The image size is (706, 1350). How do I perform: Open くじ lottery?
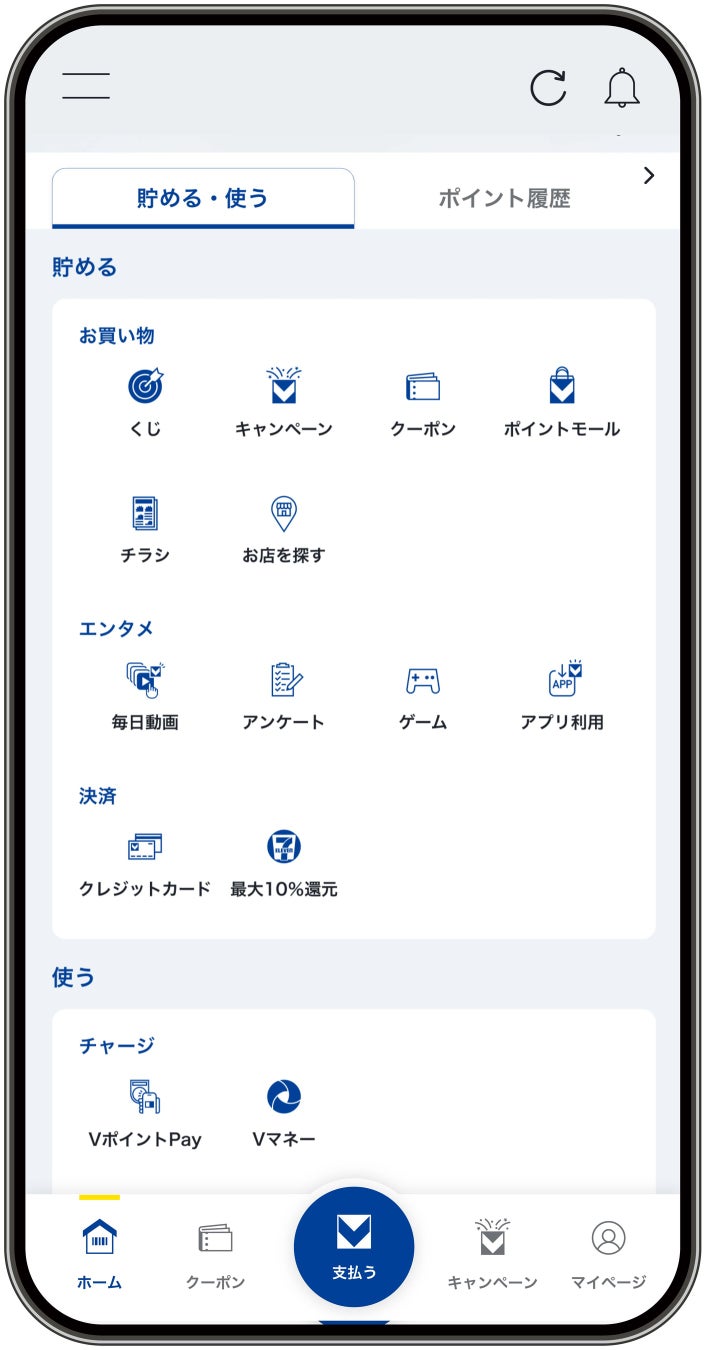(145, 402)
